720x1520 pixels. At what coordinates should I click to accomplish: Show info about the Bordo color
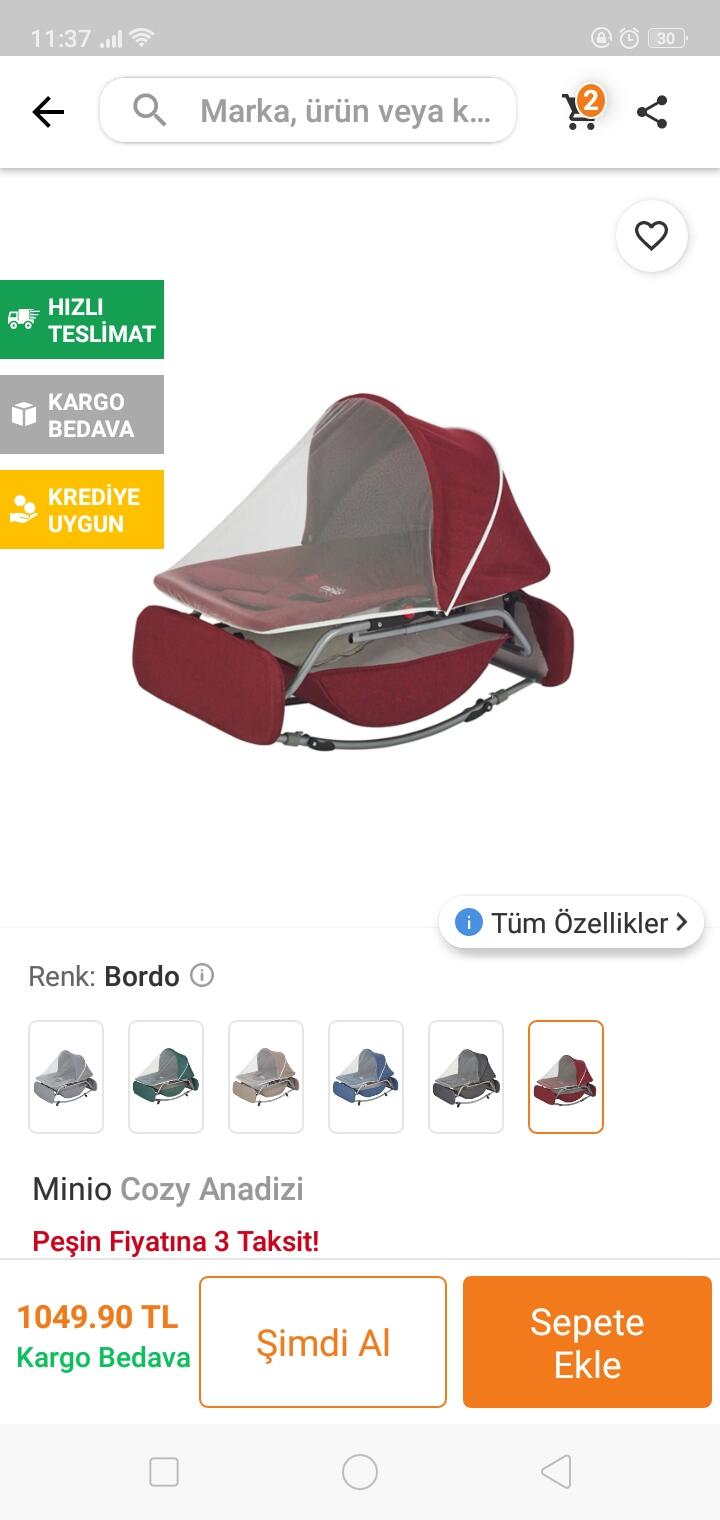[x=202, y=975]
